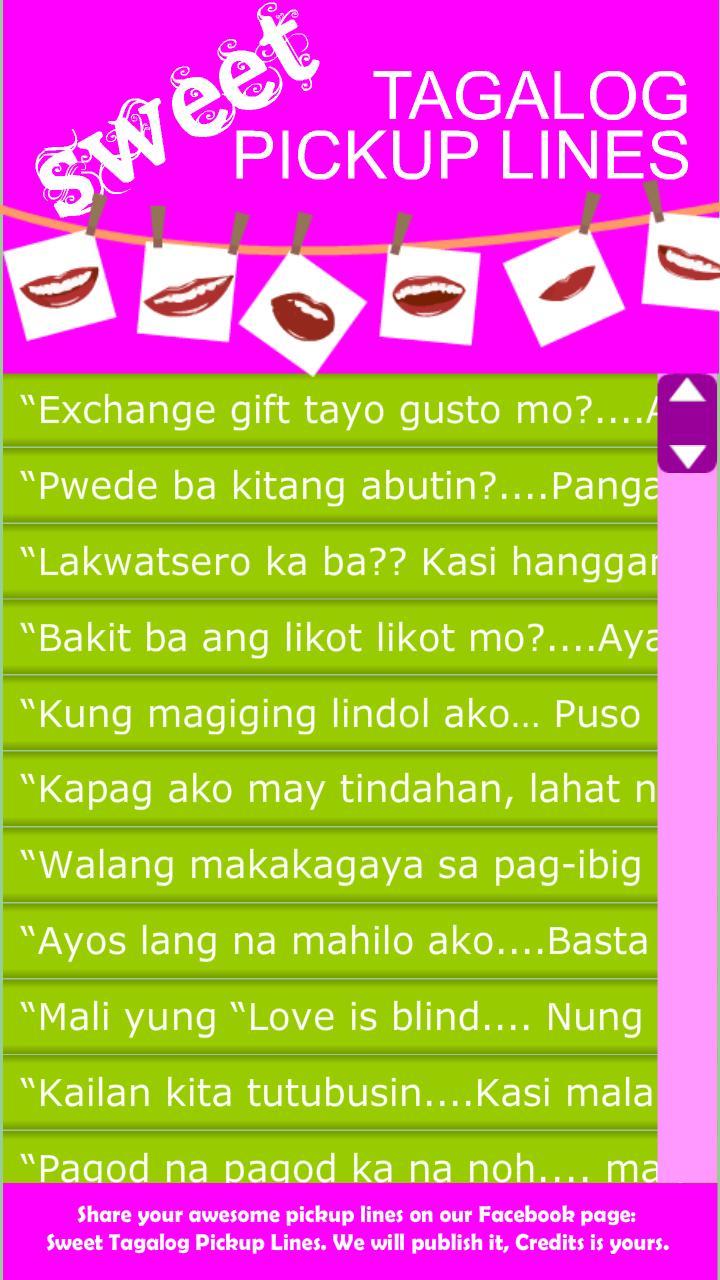720x1280 pixels.
Task: Tap the Bakit ba ang likot likot entry
Action: pos(330,637)
